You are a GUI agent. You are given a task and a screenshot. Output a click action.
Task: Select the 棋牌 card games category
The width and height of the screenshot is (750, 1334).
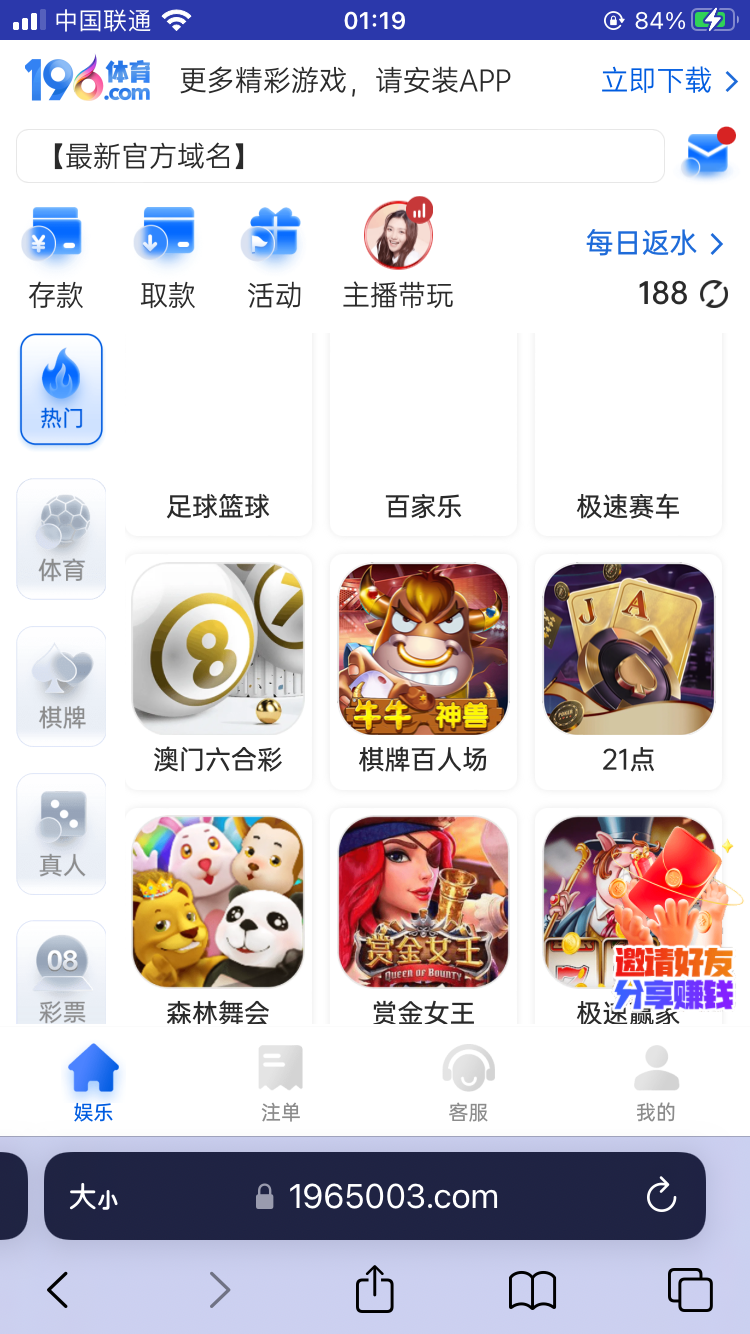tap(62, 687)
